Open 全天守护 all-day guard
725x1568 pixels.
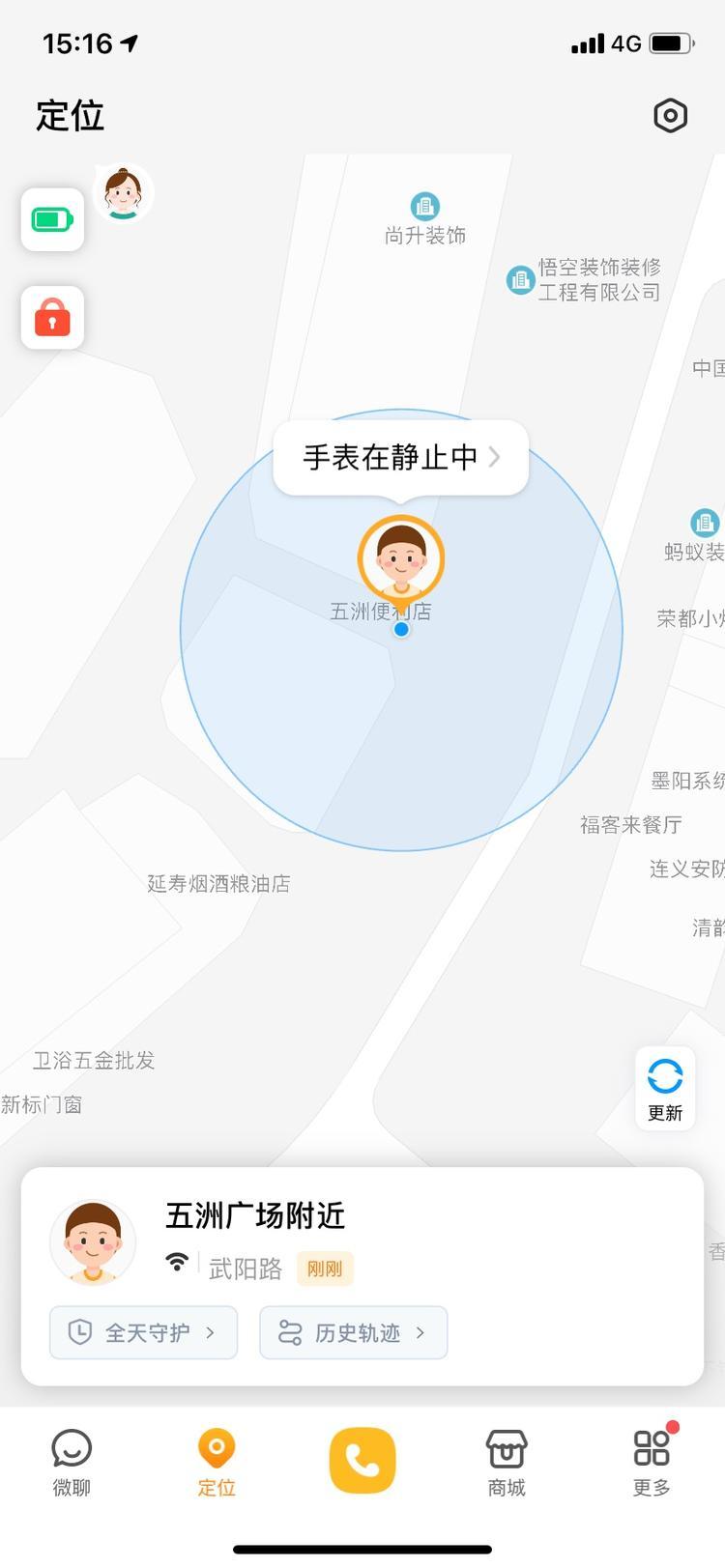[143, 1332]
